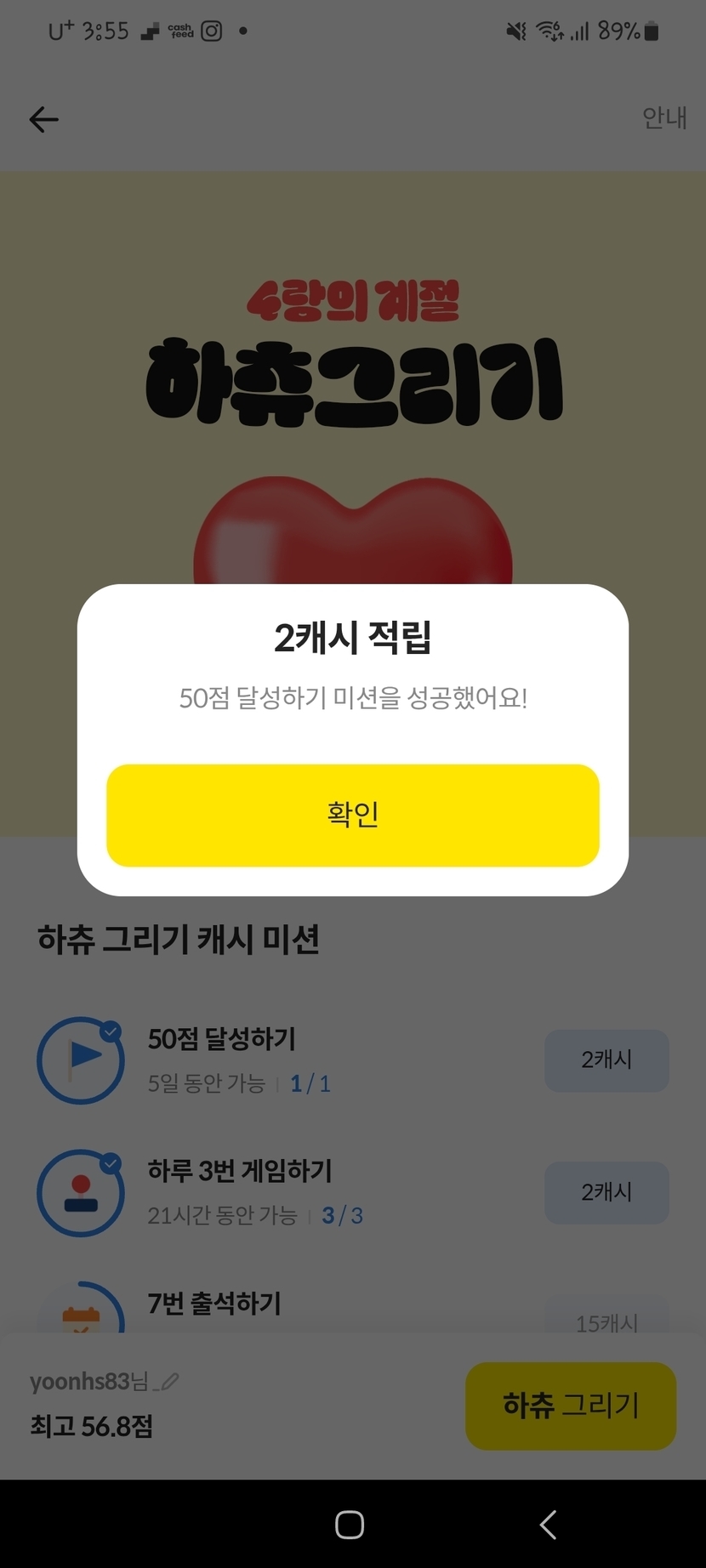The height and width of the screenshot is (1568, 706).
Task: Tap 15캐시 button for 7번 출석하기
Action: coord(606,1321)
